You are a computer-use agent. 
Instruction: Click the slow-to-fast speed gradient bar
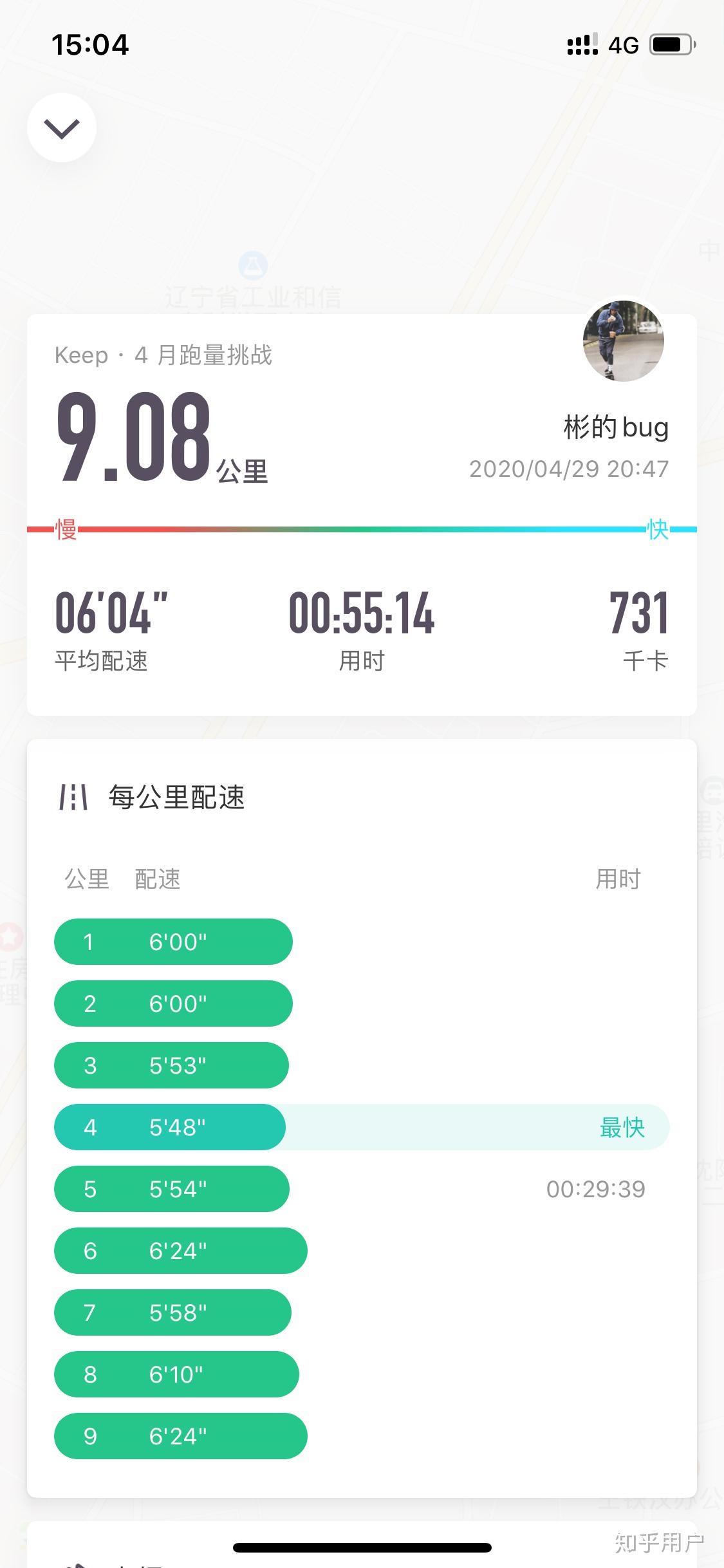coord(362,530)
